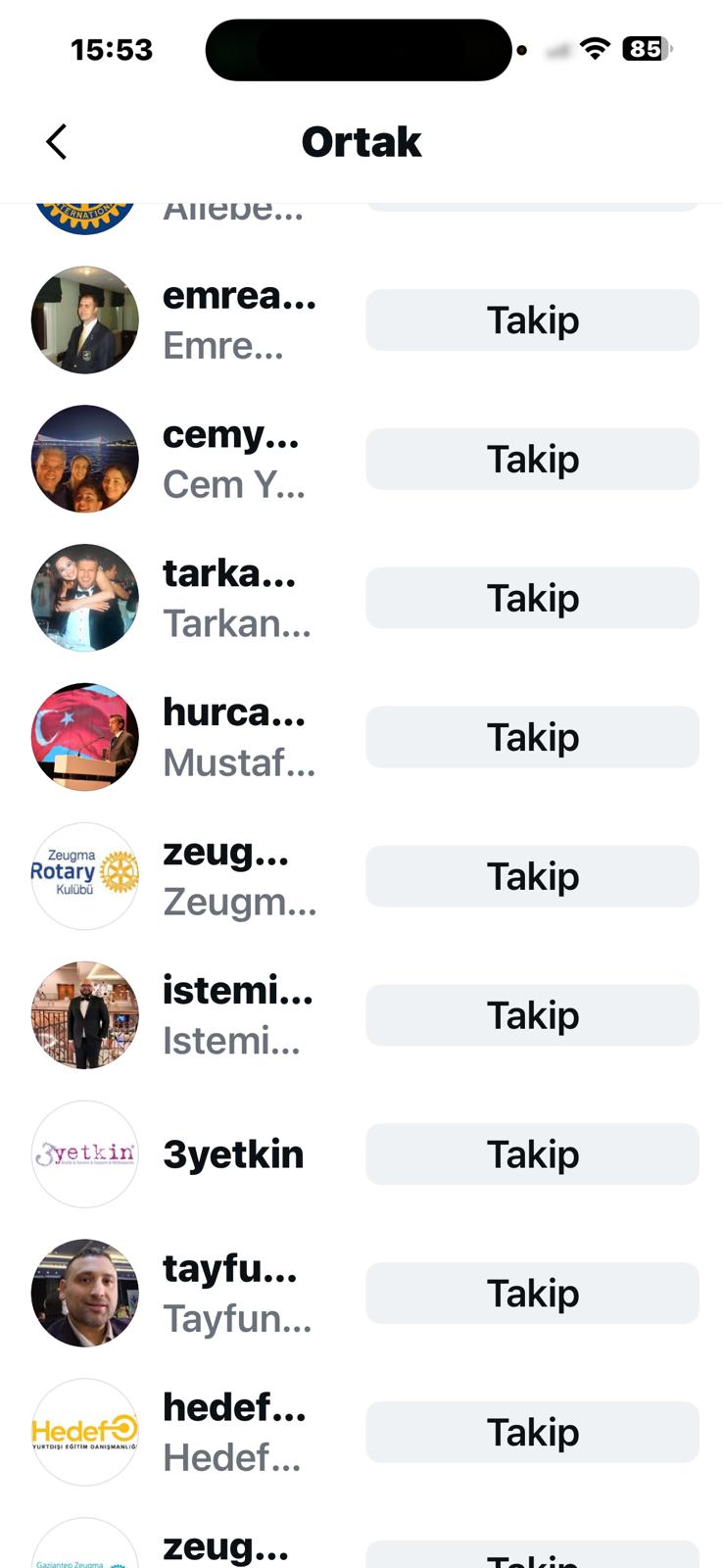The height and width of the screenshot is (1568, 723).
Task: Tap Takip next to Hedef…
Action: (x=532, y=1434)
